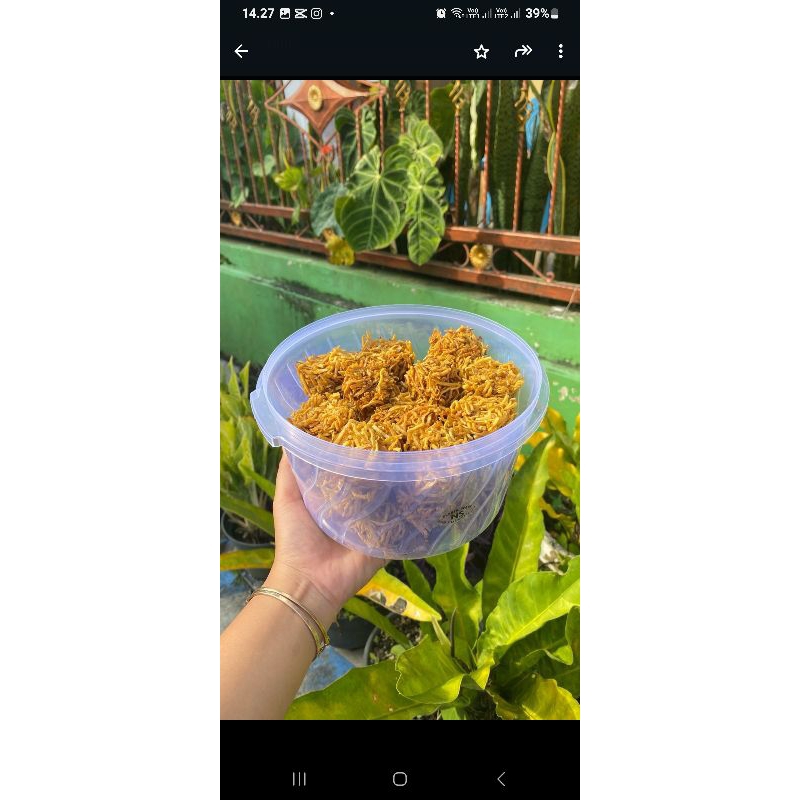Image resolution: width=800 pixels, height=800 pixels.
Task: Star this photo
Action: pyautogui.click(x=481, y=51)
